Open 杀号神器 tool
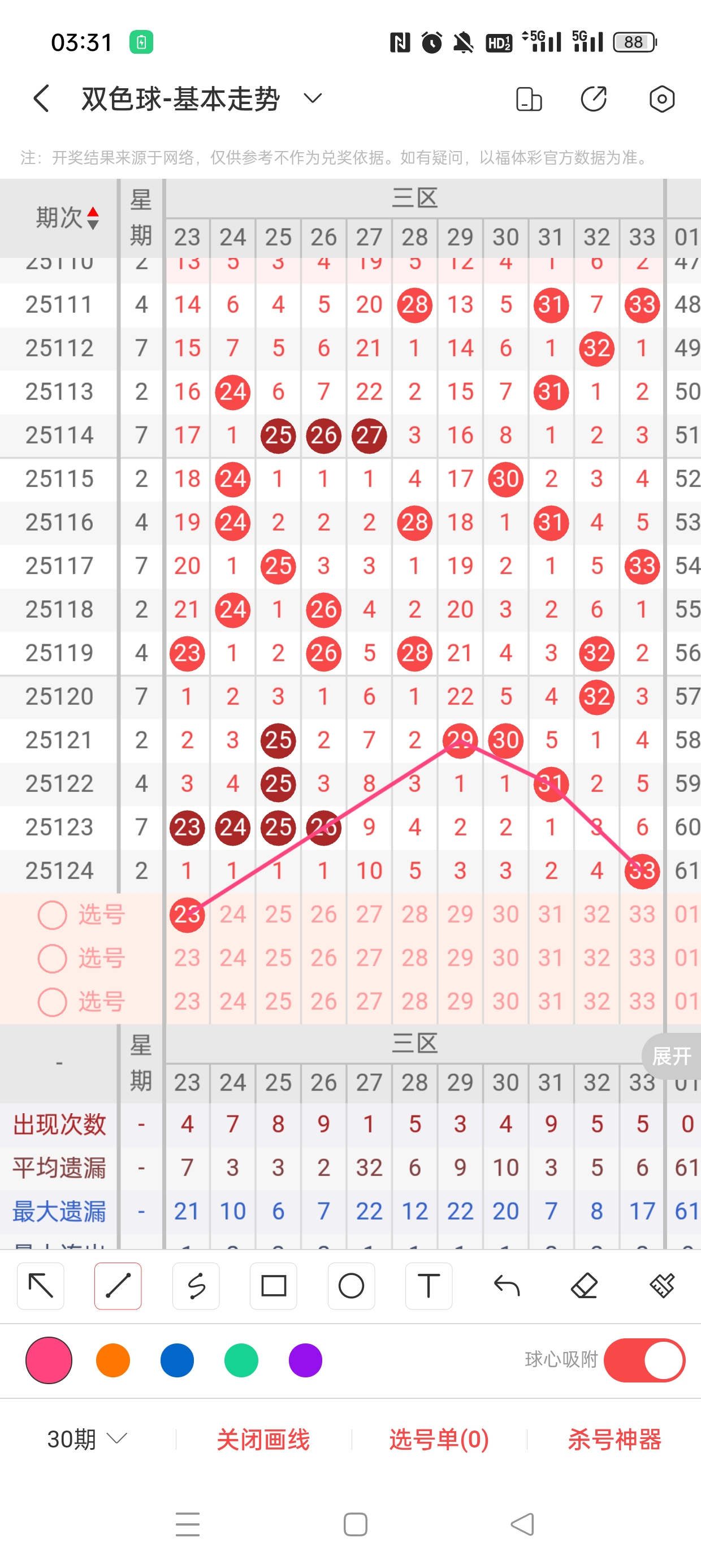Viewport: 701px width, 1568px height. point(614,1439)
